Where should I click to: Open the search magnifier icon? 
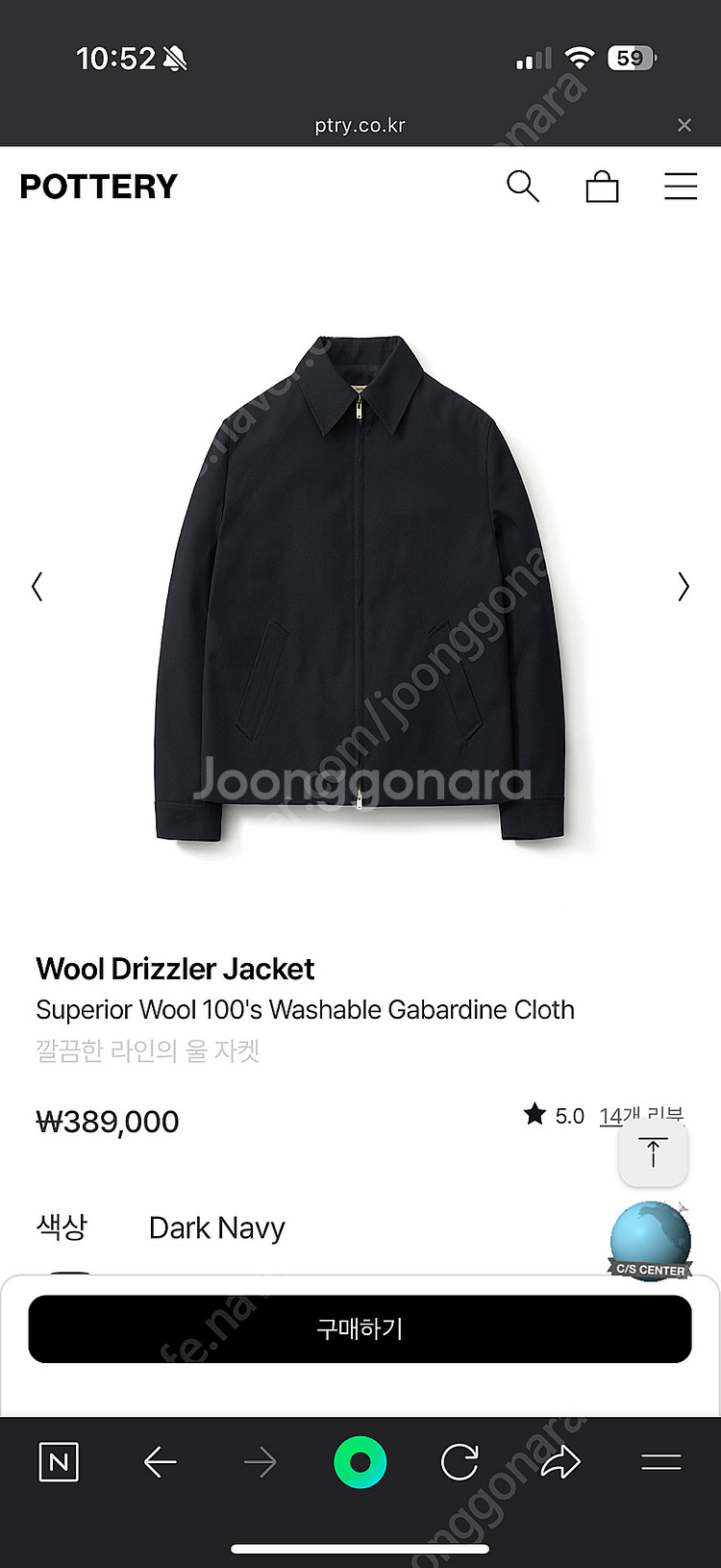[523, 186]
